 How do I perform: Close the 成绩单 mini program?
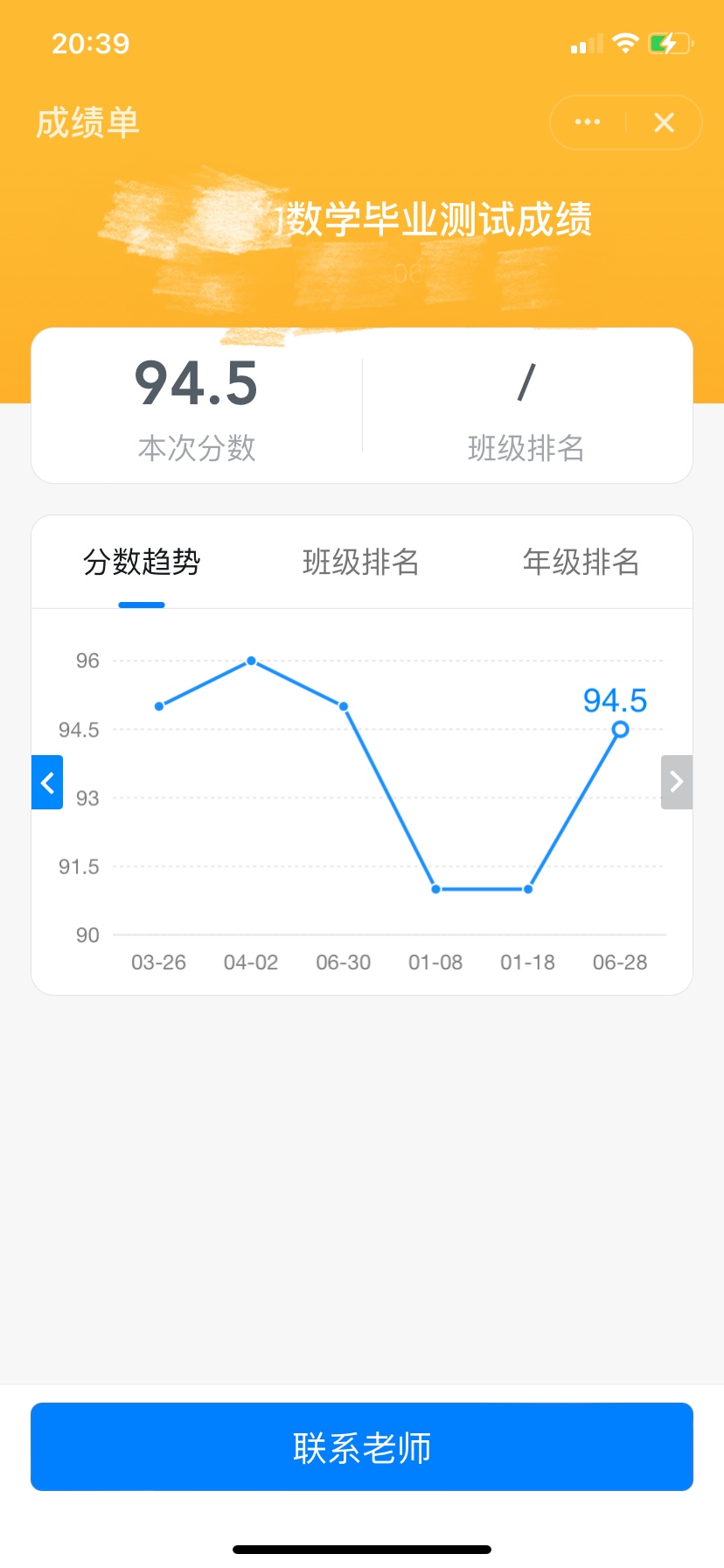(665, 122)
